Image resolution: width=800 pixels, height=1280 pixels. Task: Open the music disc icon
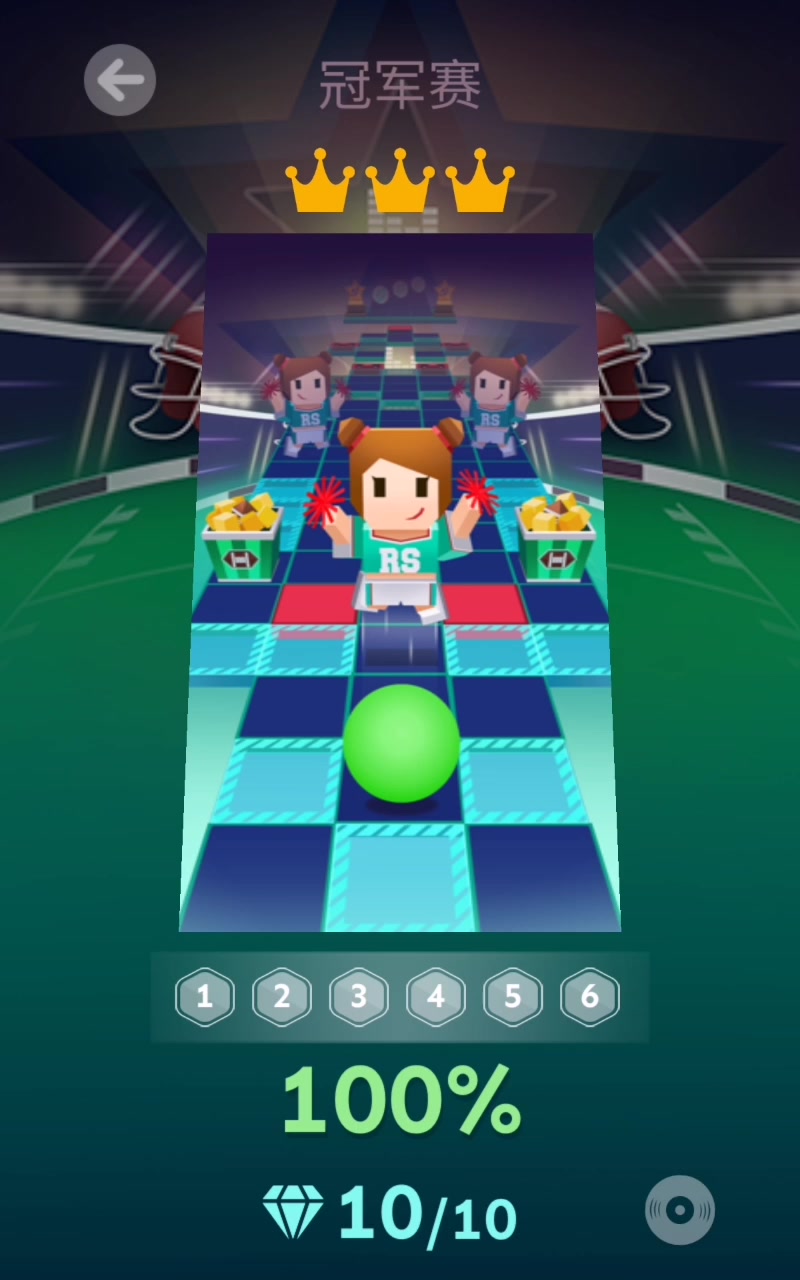(x=680, y=1210)
